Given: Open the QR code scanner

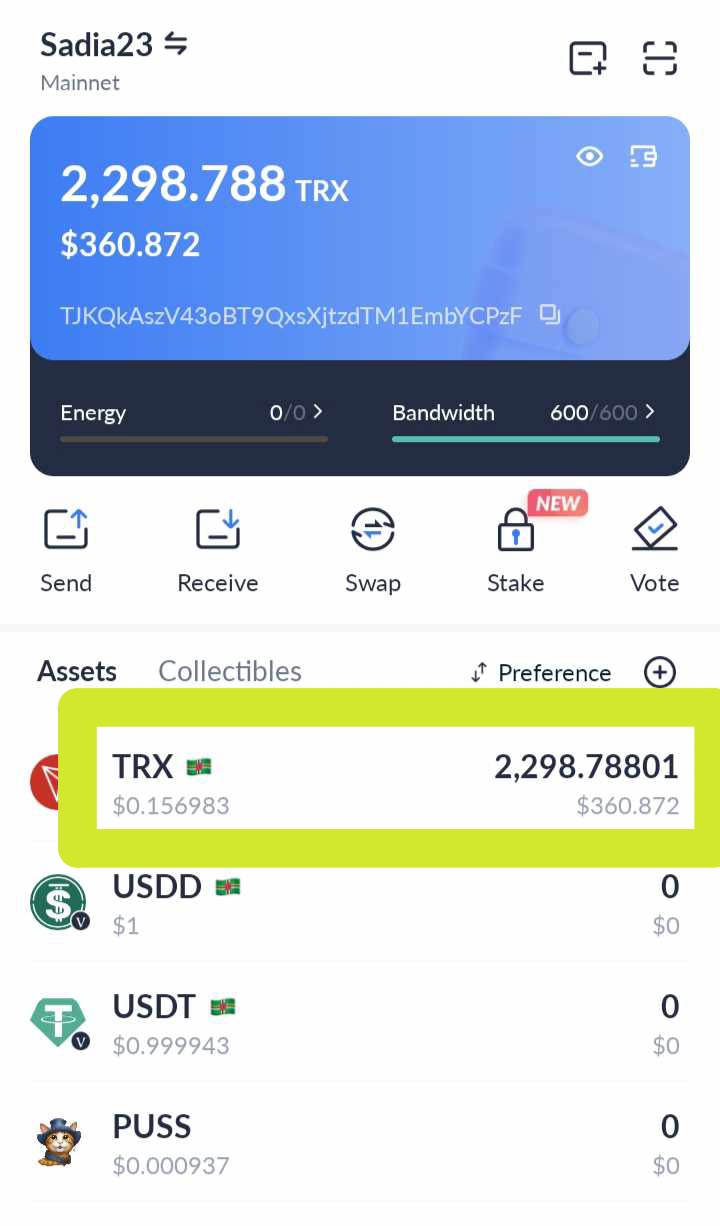Looking at the screenshot, I should tap(659, 58).
